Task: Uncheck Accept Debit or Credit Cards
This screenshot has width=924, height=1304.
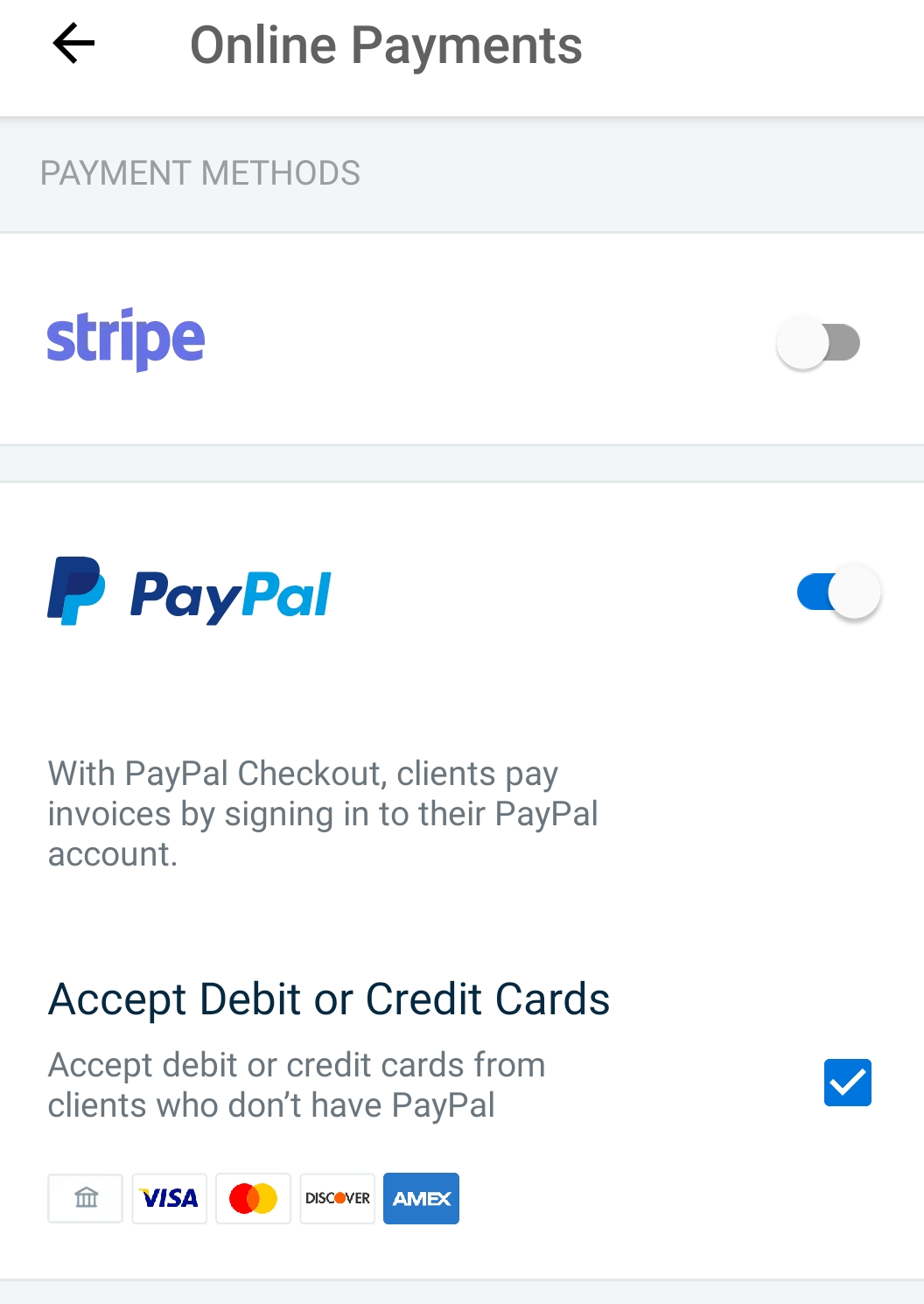Action: click(847, 1083)
